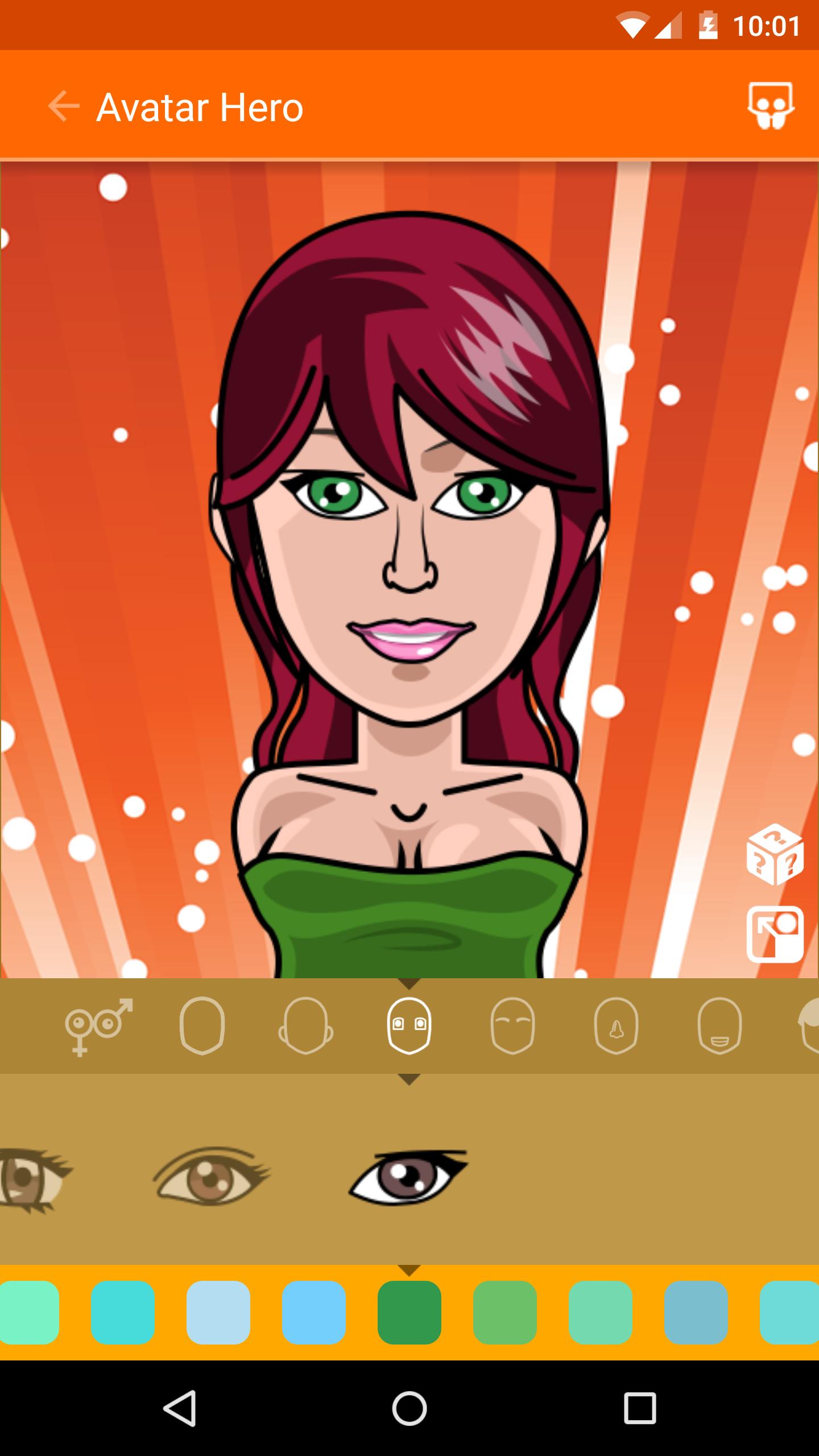
Task: Return to Android home screen
Action: (409, 1409)
